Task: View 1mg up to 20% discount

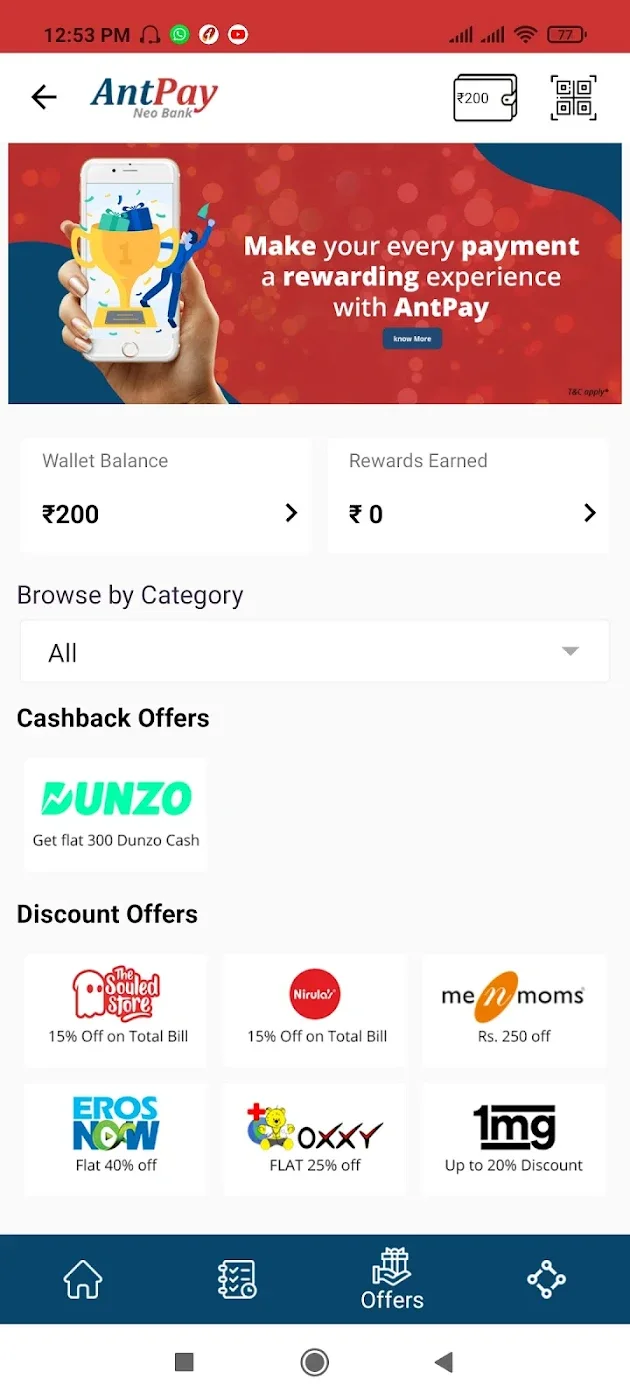Action: click(514, 1139)
